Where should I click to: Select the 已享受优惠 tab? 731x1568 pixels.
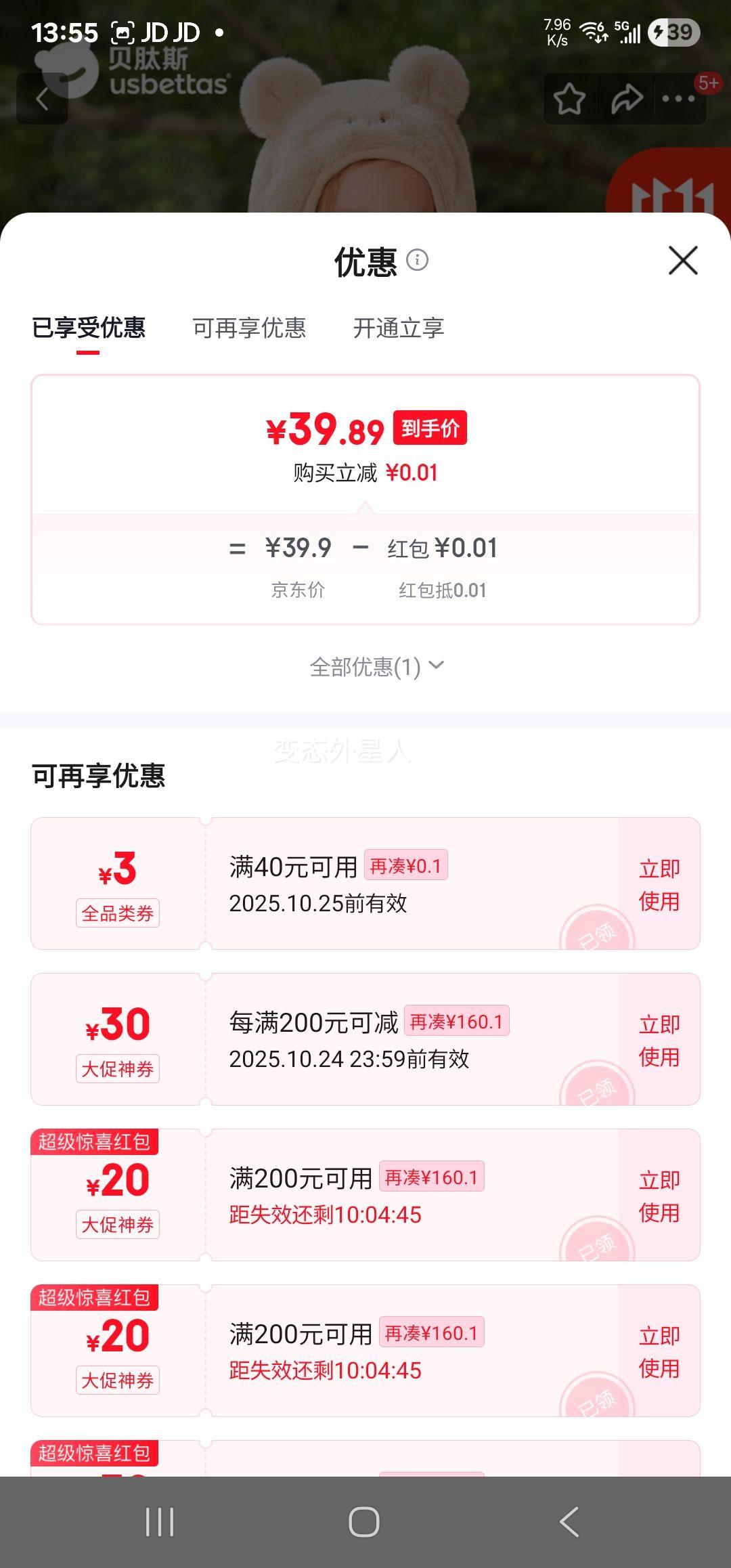(89, 329)
